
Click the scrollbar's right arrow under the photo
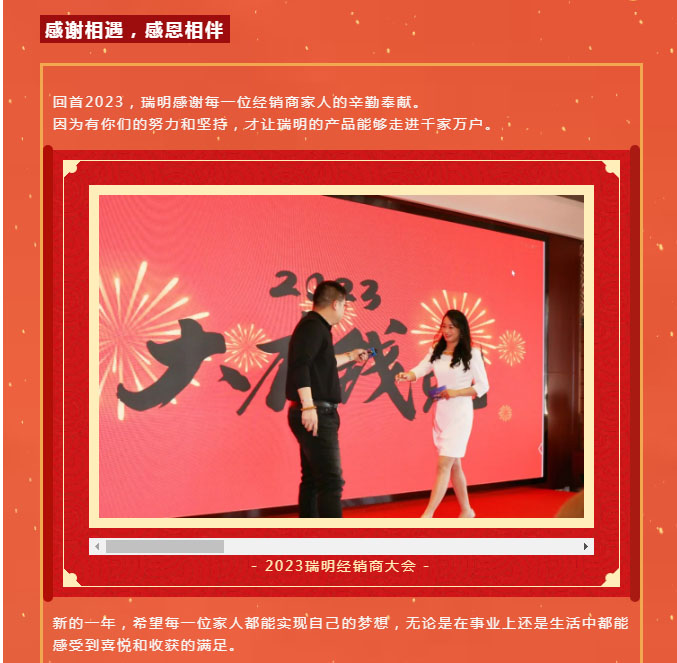(586, 547)
